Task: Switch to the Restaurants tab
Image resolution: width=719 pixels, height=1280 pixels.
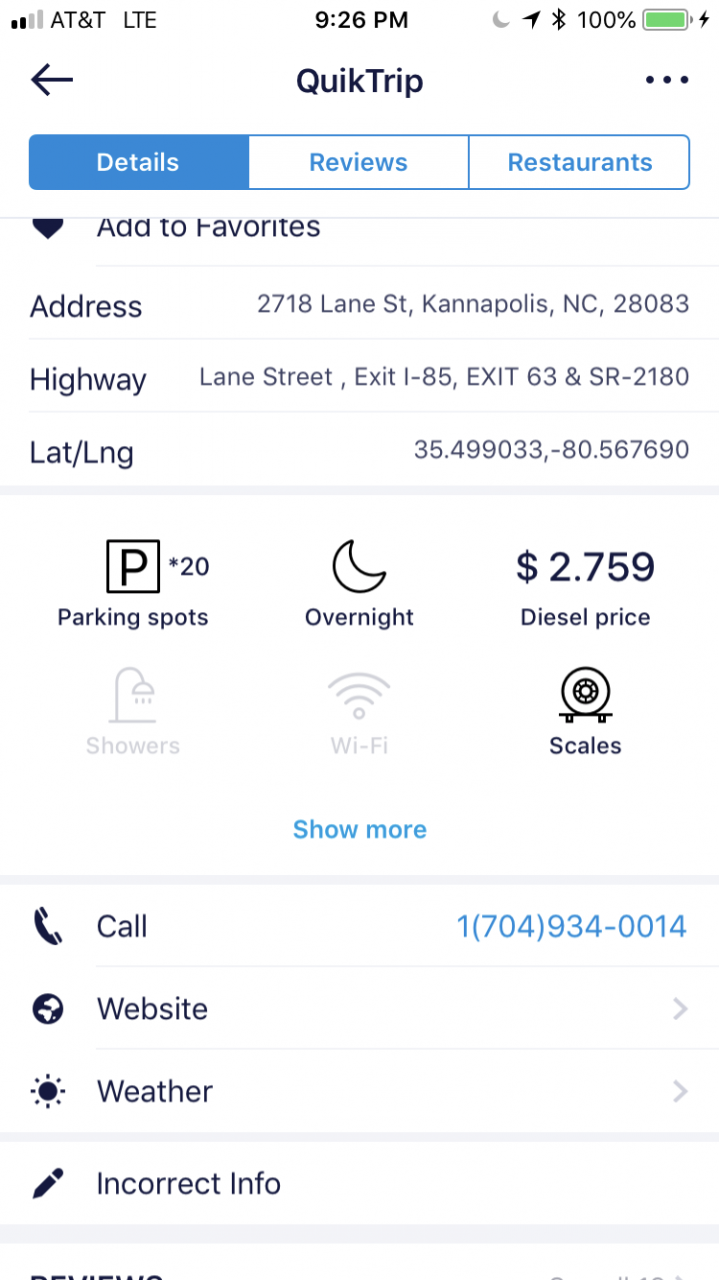Action: pyautogui.click(x=579, y=162)
